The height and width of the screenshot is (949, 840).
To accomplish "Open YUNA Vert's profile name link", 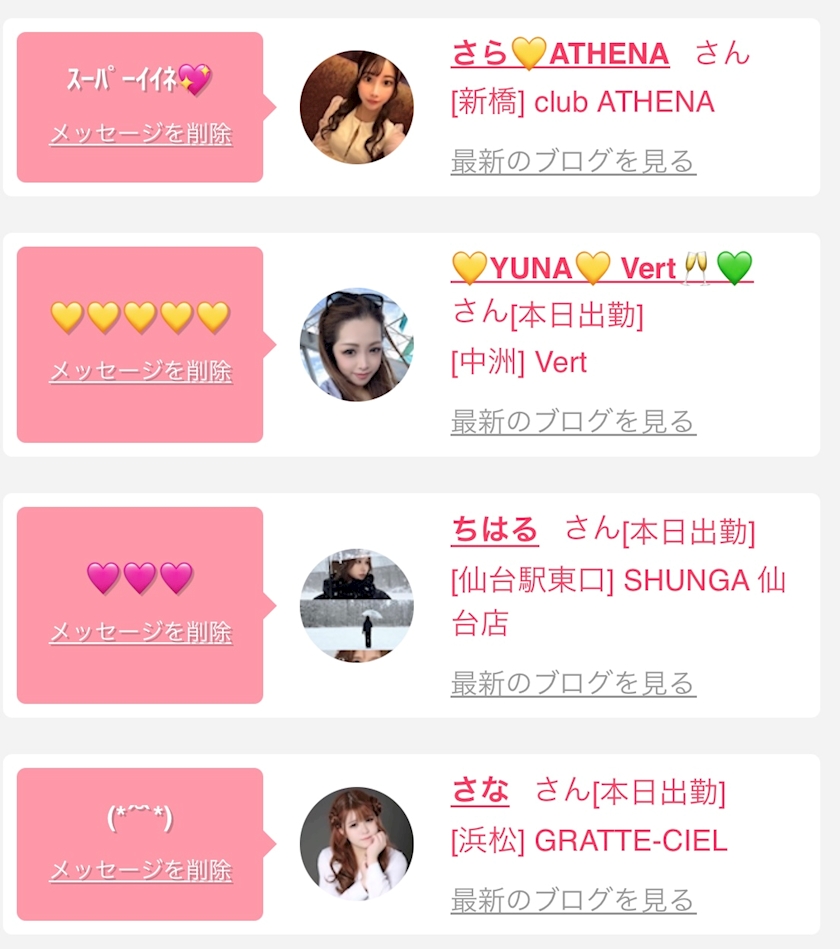I will (x=602, y=268).
